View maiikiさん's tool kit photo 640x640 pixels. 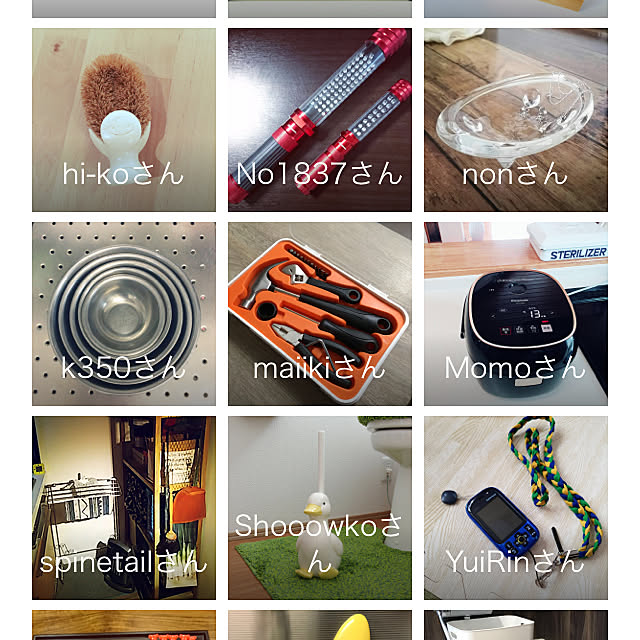[319, 313]
